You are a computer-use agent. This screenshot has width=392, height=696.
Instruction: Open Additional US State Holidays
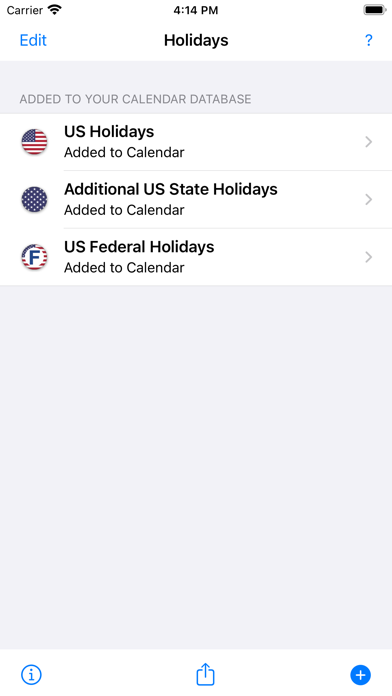tap(196, 200)
